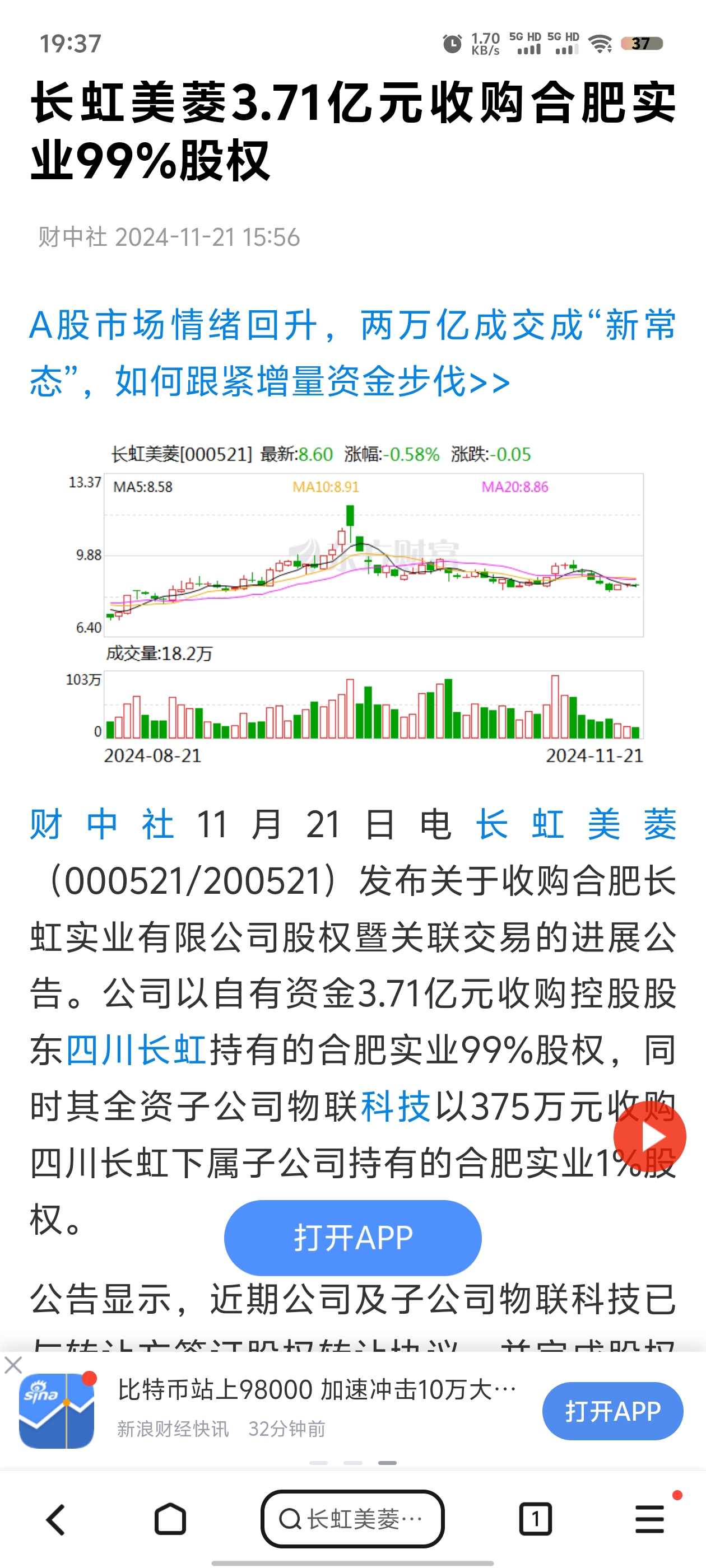Tap the 长虹美菱 address search box

tap(352, 1519)
